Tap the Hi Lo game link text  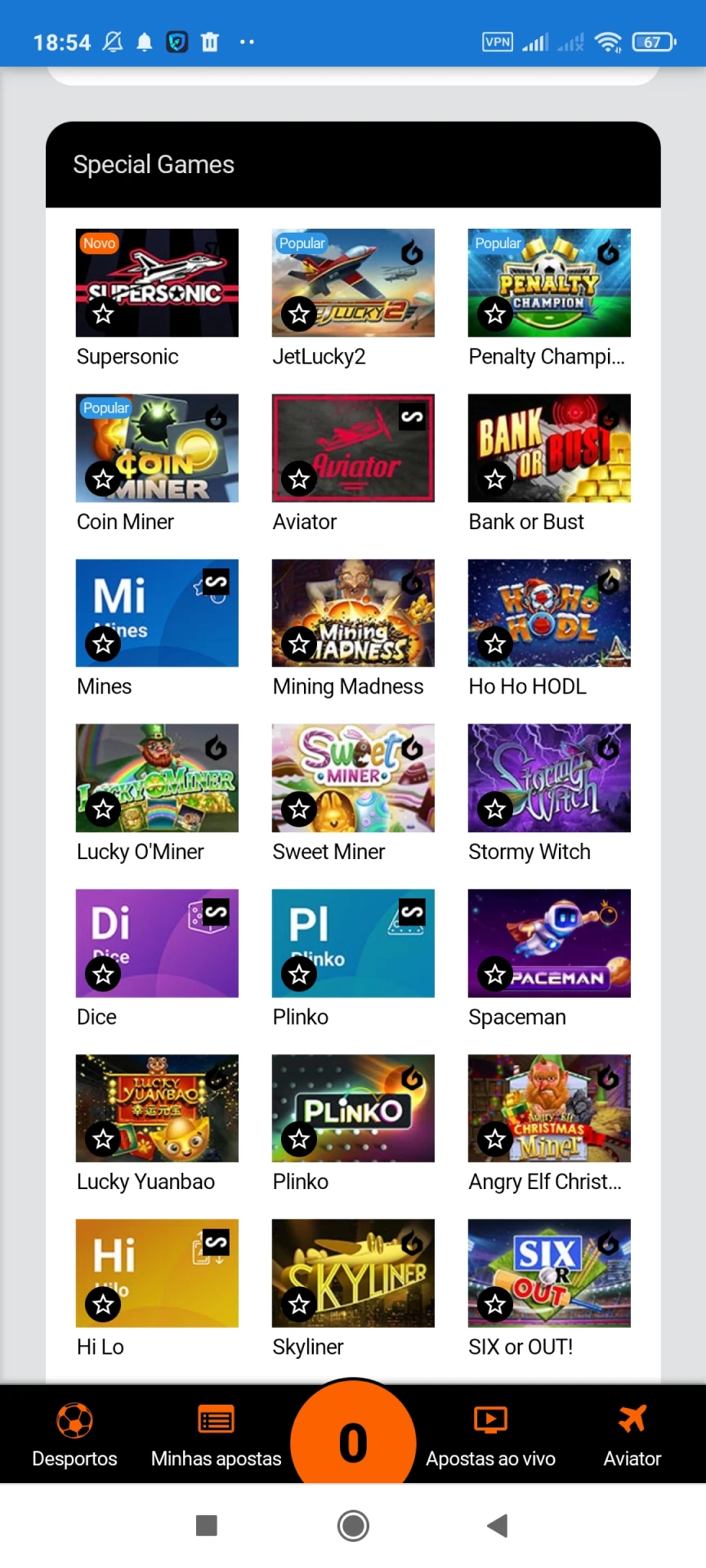[100, 1347]
